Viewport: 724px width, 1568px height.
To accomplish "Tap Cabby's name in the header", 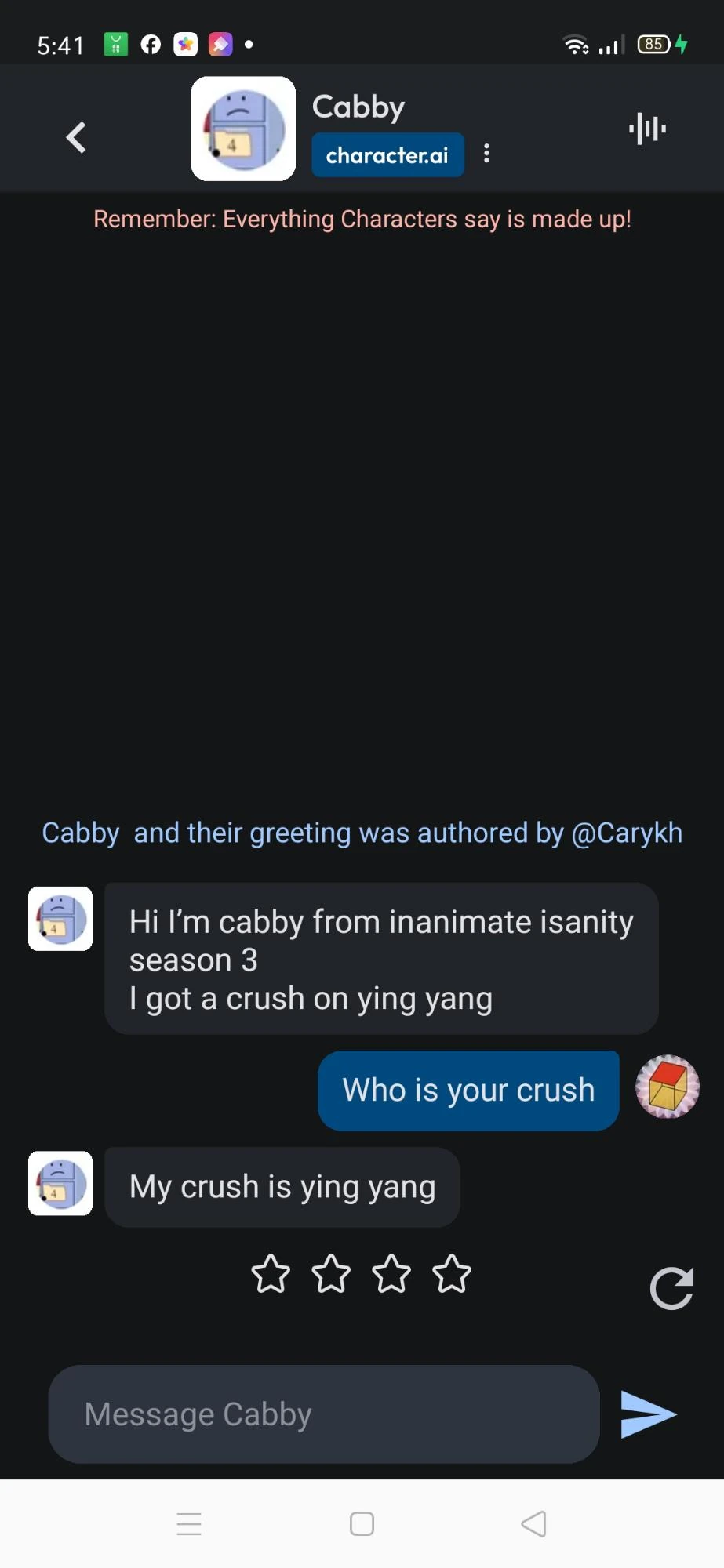I will (x=358, y=107).
